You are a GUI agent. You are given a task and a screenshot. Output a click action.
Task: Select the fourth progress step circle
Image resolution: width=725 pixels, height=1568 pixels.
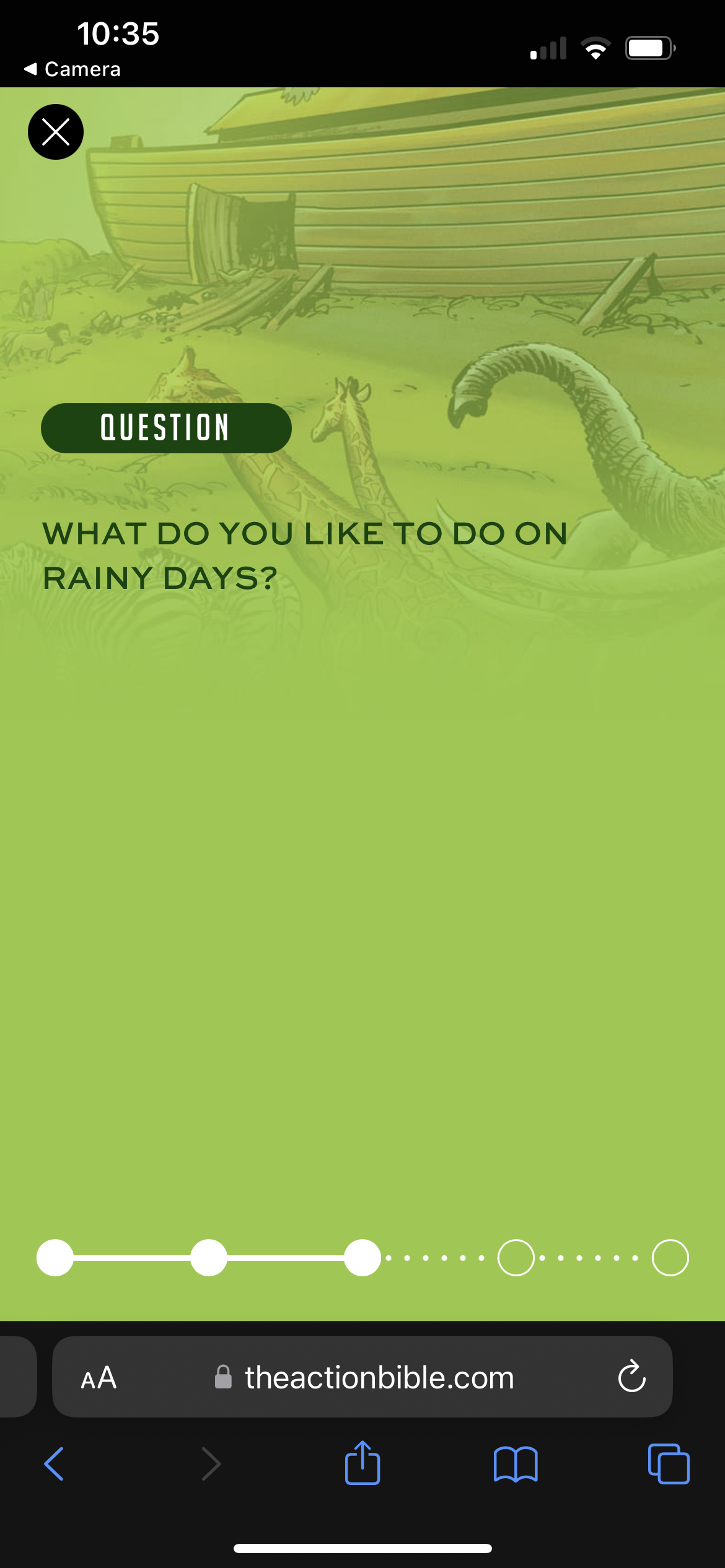coord(516,1258)
